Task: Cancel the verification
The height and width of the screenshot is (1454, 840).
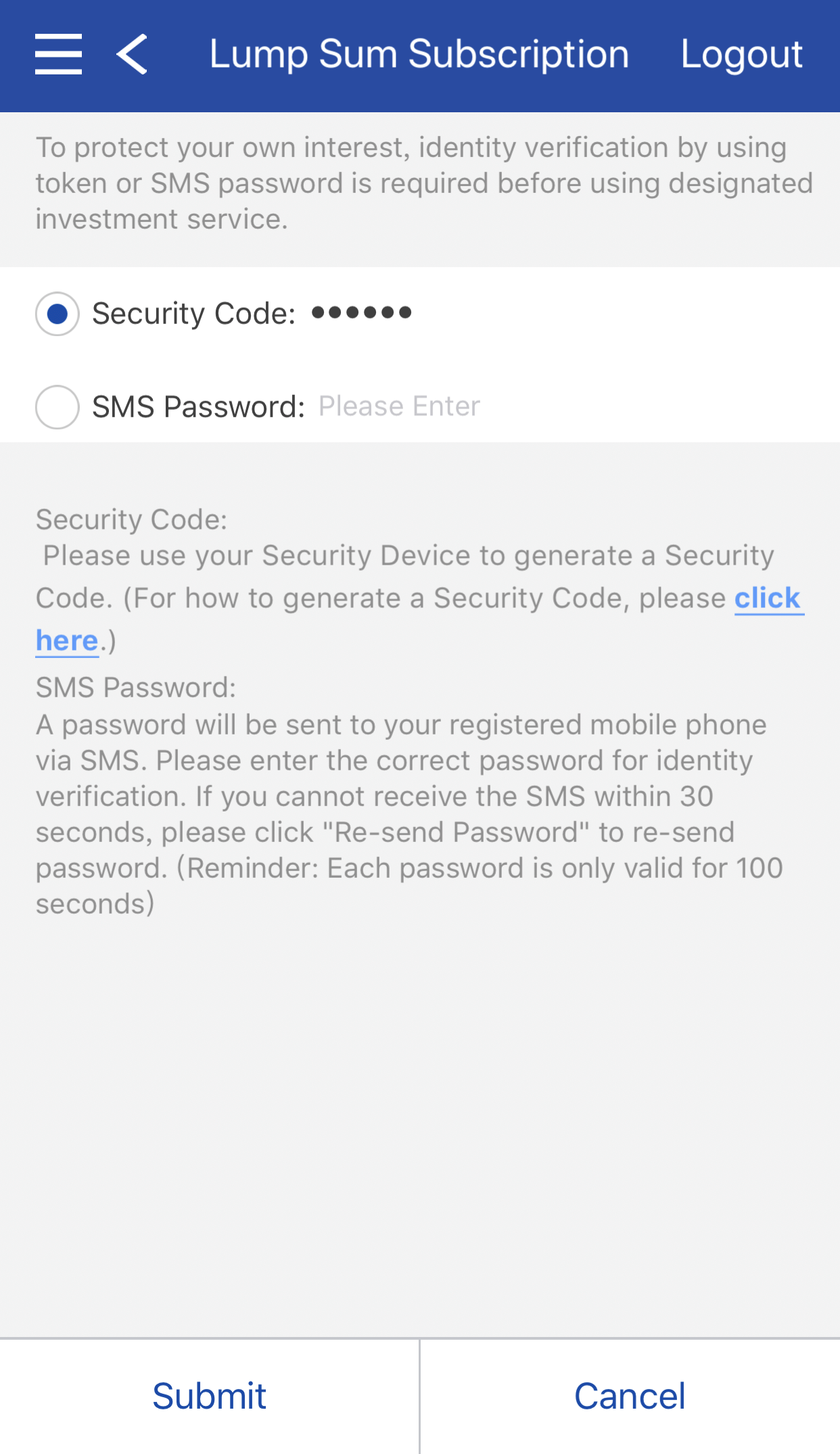Action: (630, 1396)
